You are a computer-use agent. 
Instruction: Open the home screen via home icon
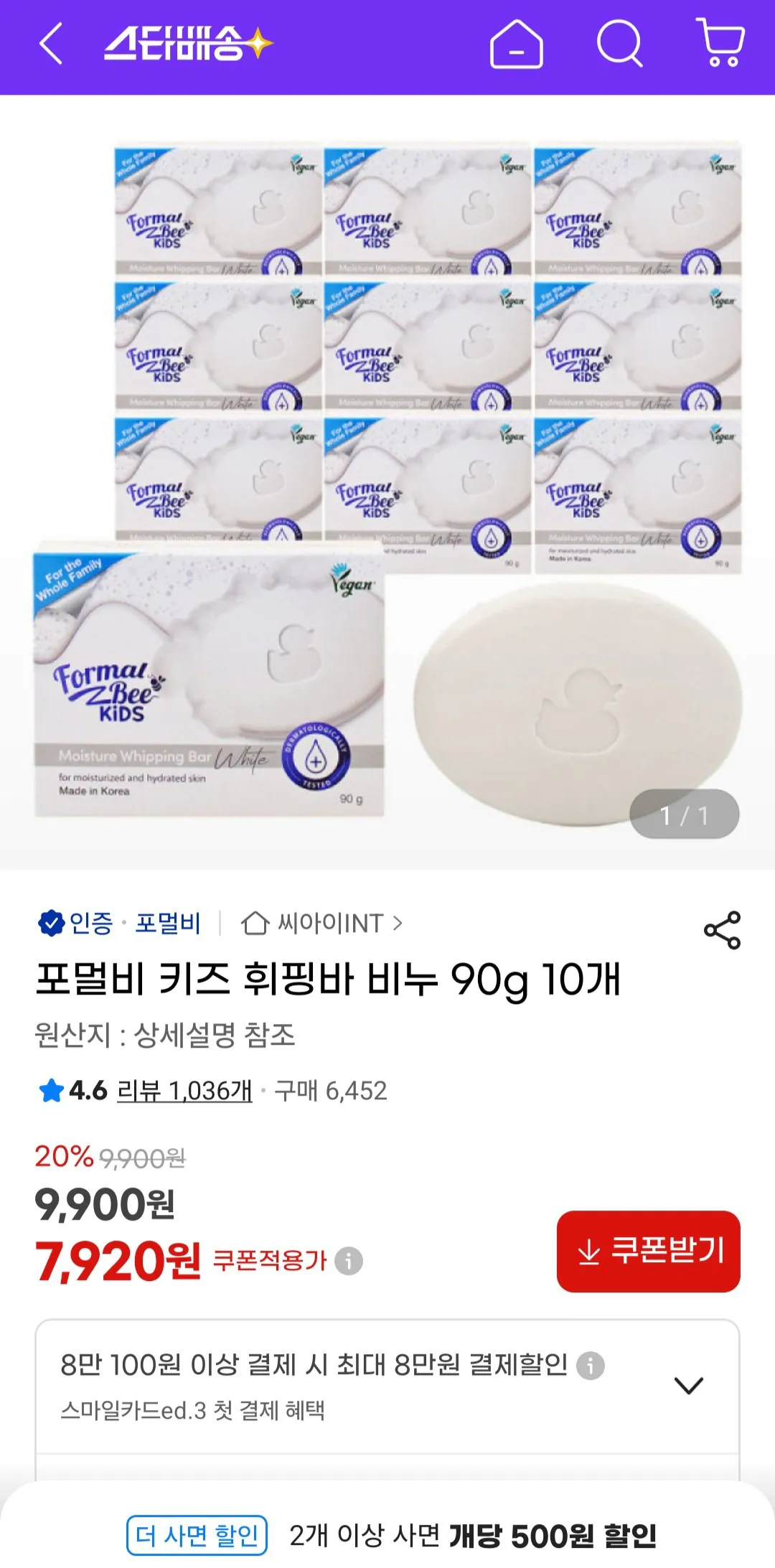pos(515,43)
